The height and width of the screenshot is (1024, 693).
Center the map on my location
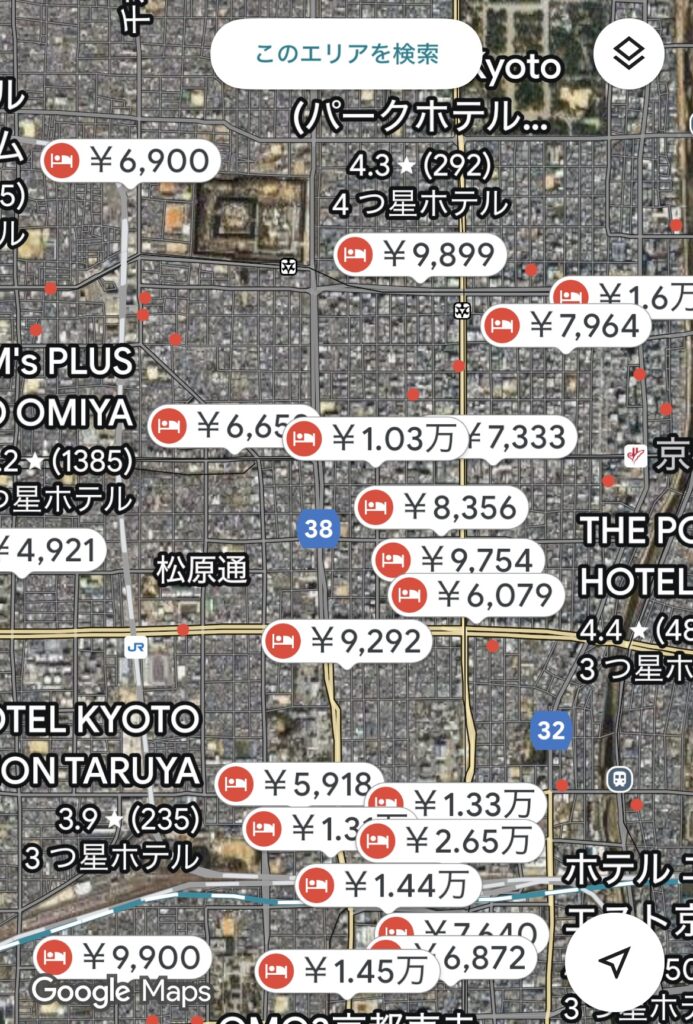tap(613, 962)
